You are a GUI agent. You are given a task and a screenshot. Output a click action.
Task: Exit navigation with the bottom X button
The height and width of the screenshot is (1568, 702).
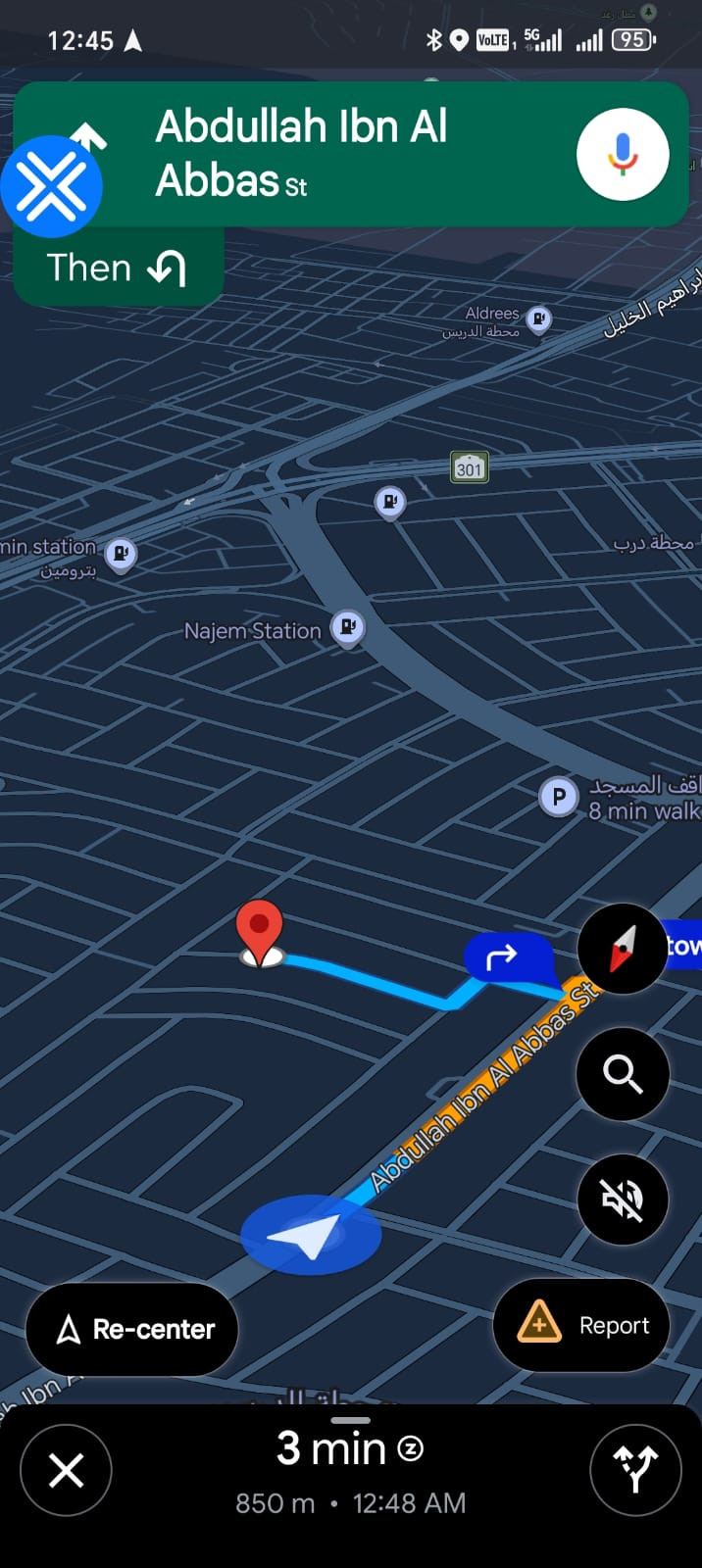pos(66,1470)
